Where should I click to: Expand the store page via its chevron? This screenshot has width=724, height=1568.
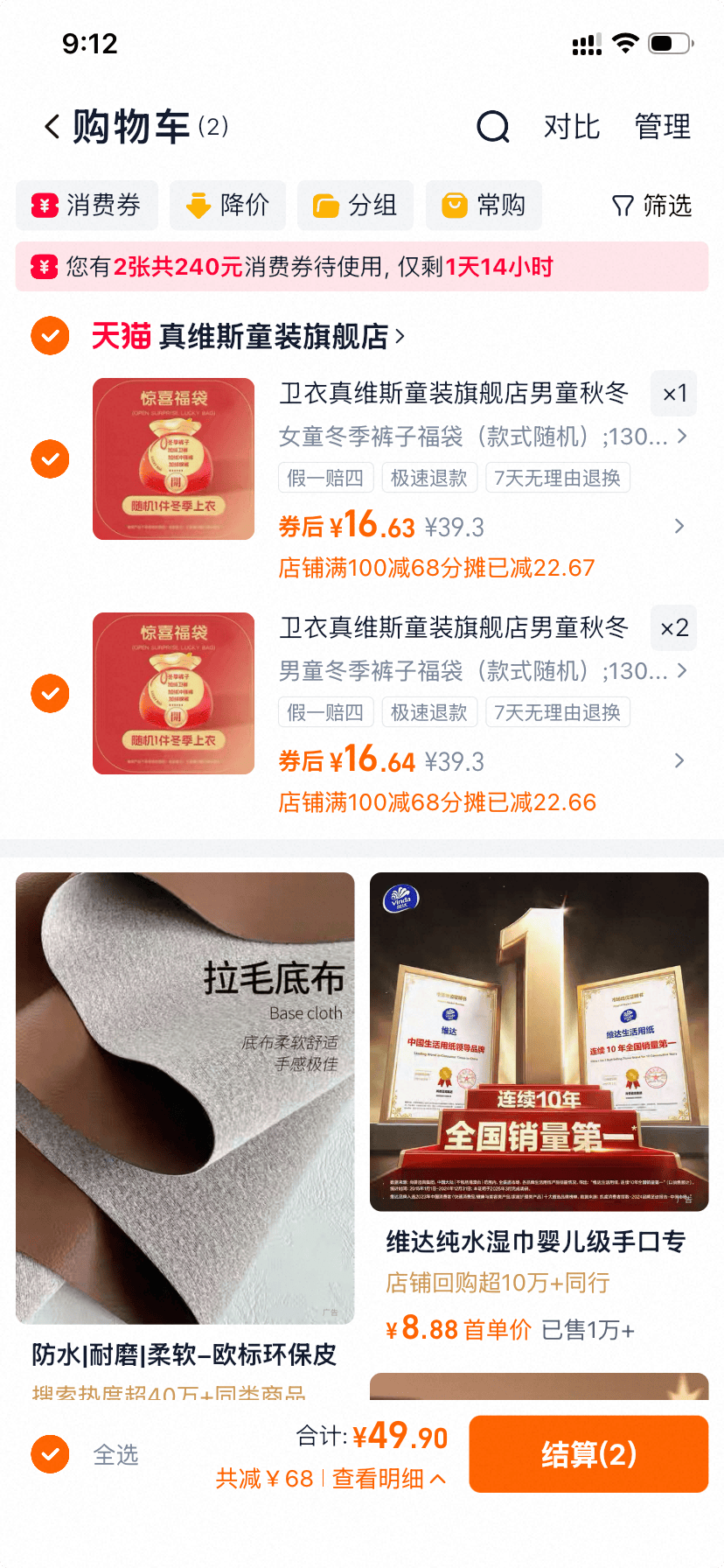[400, 336]
